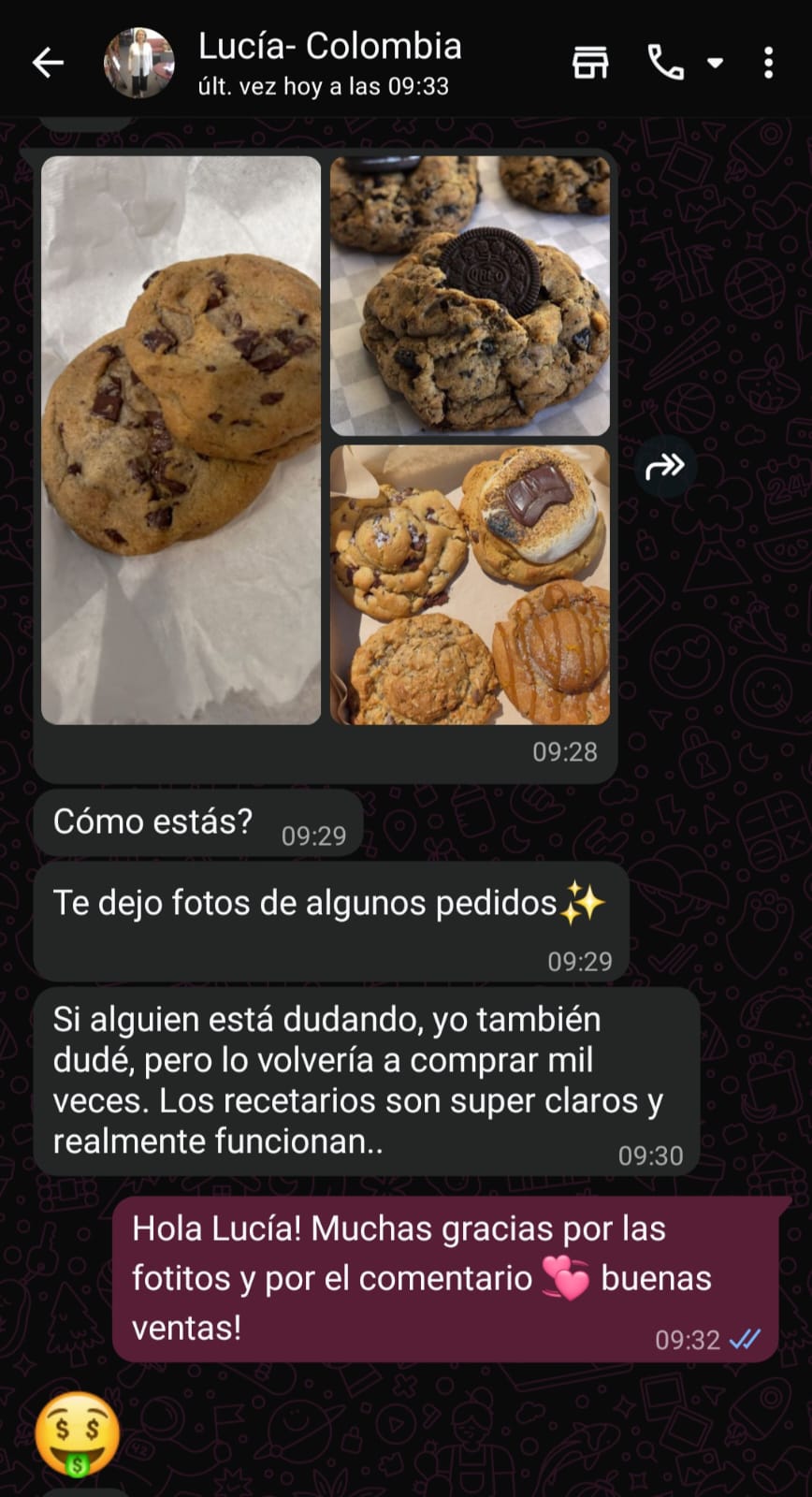Start a voice call with Lucía
Image resolution: width=812 pixels, height=1497 pixels.
pos(665,63)
